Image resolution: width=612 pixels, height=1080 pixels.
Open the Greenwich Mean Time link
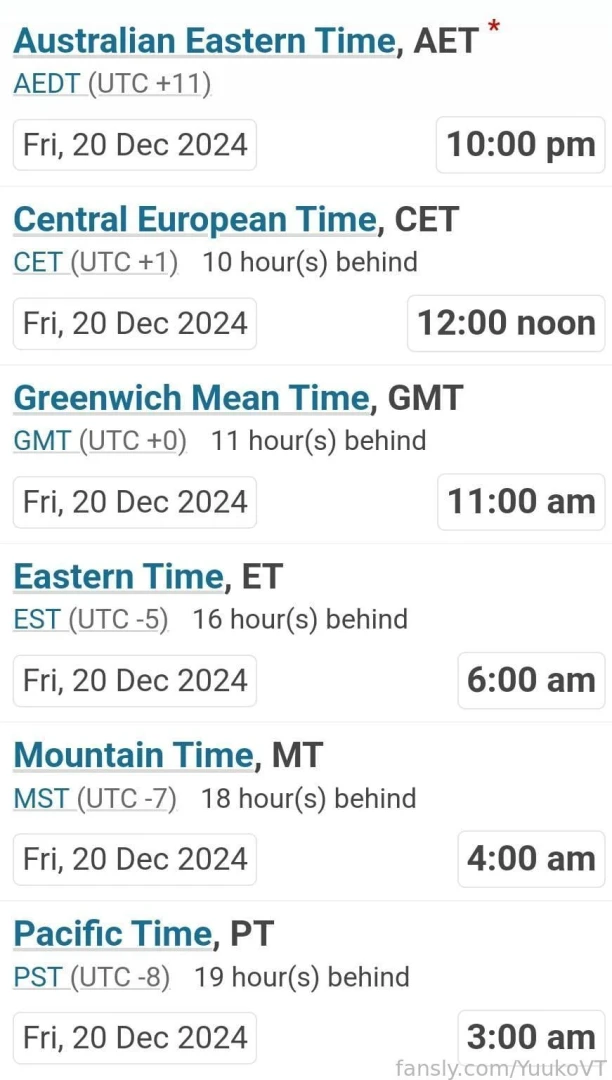191,398
